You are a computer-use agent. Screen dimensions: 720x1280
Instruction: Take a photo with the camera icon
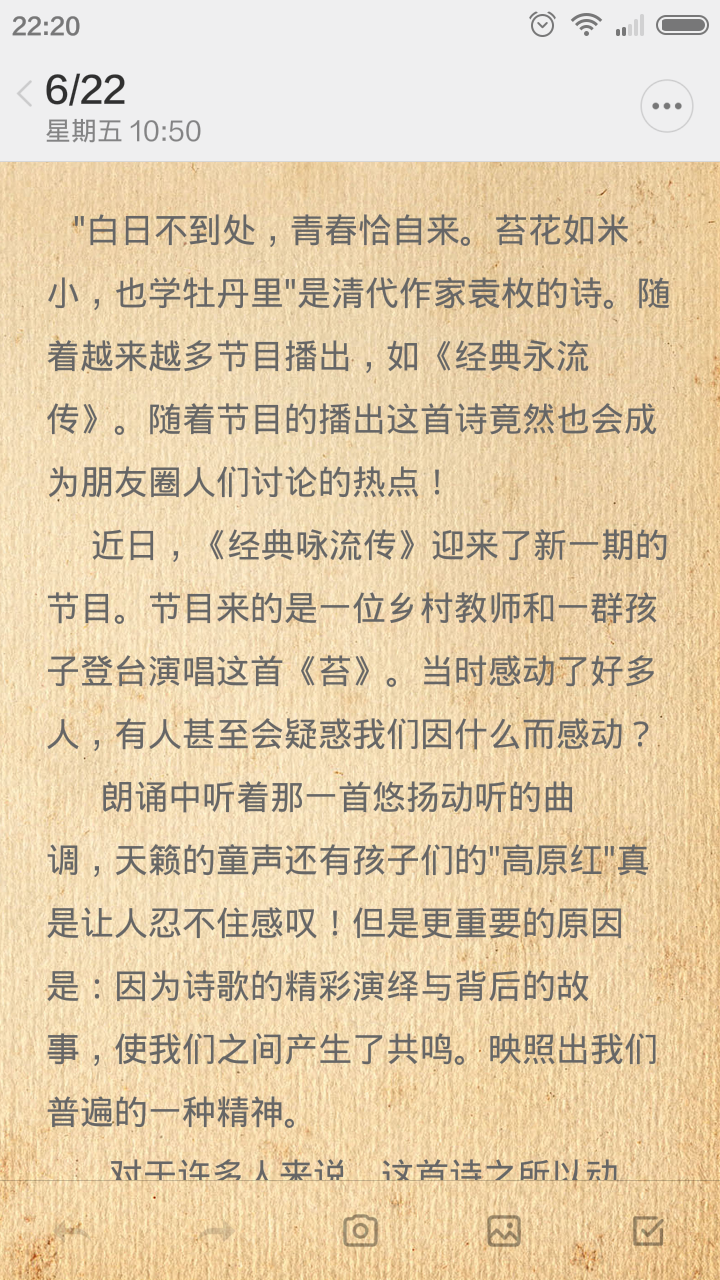(360, 1231)
